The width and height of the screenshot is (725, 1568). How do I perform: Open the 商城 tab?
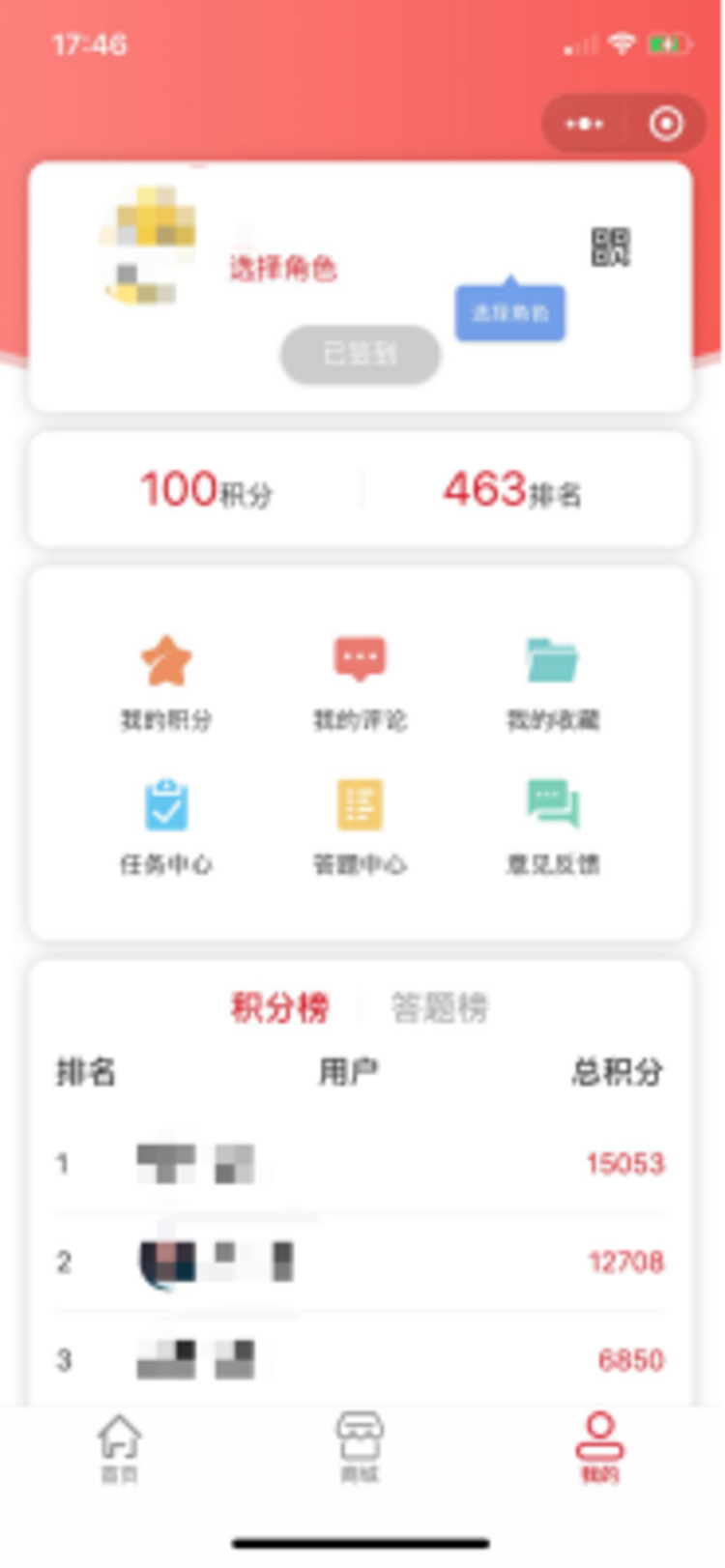(360, 1447)
